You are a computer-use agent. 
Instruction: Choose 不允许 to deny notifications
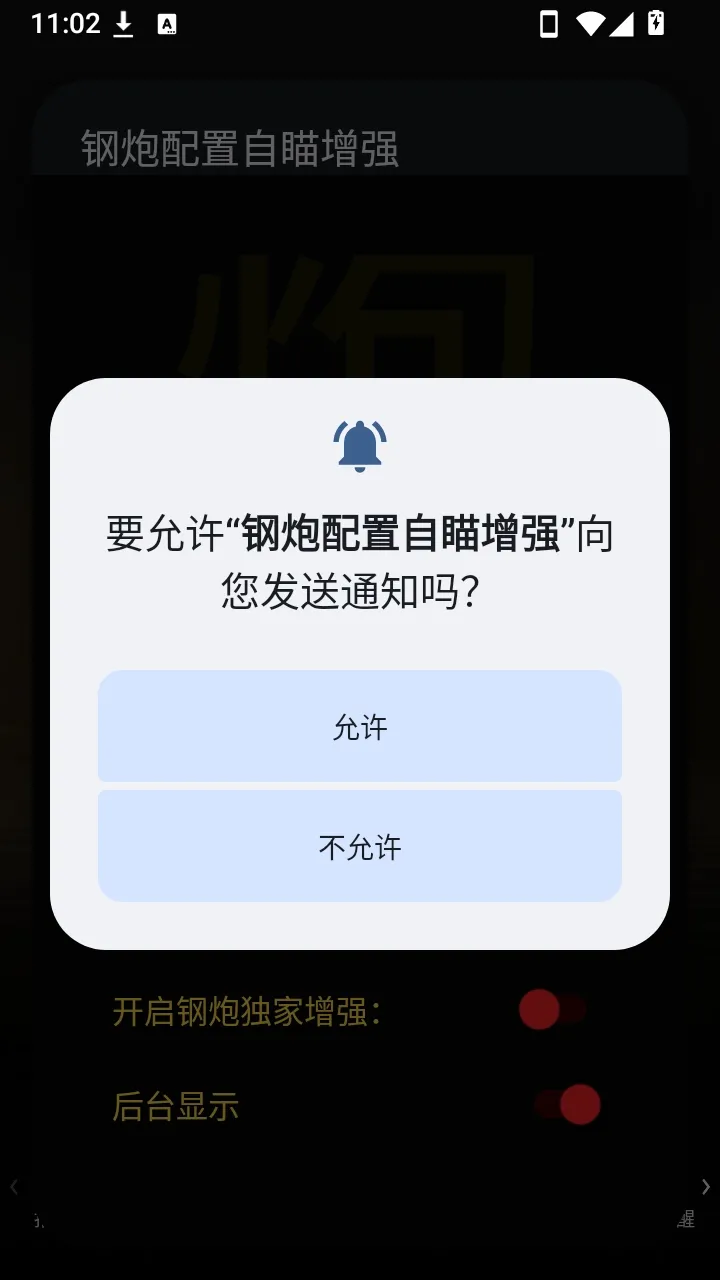[360, 846]
